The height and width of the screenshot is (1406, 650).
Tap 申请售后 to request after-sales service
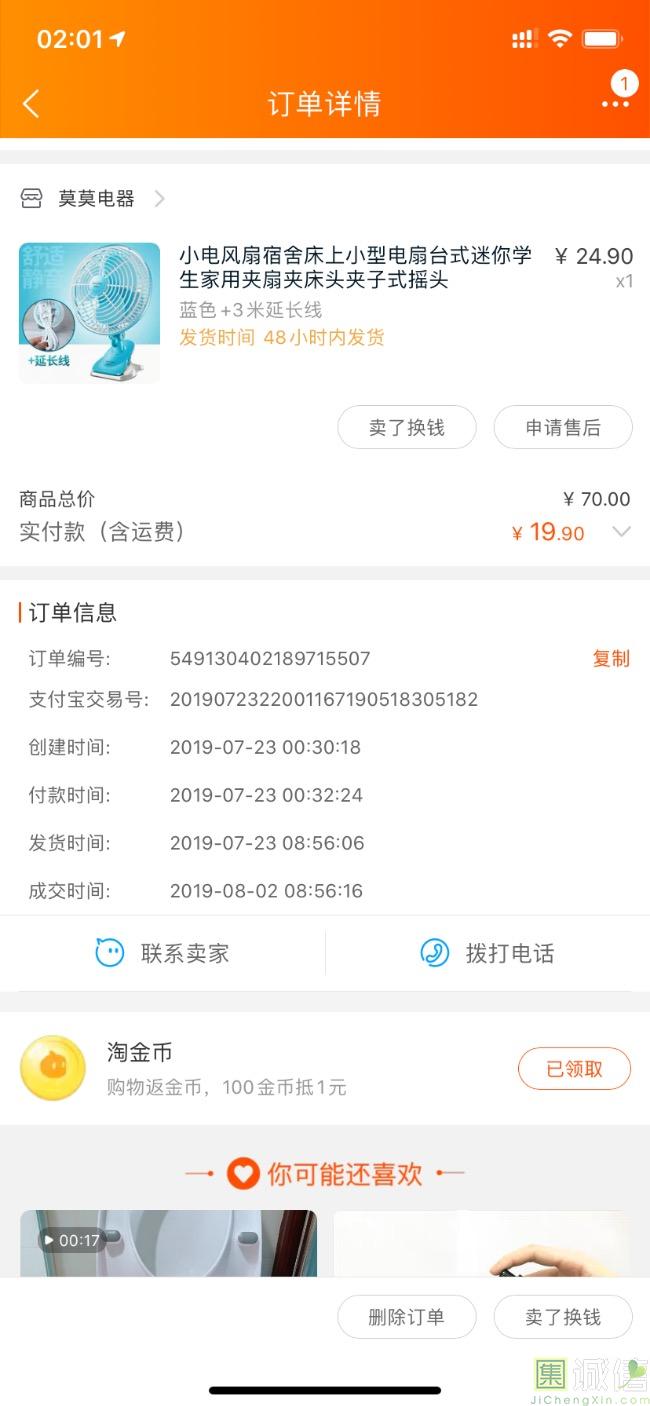click(563, 428)
